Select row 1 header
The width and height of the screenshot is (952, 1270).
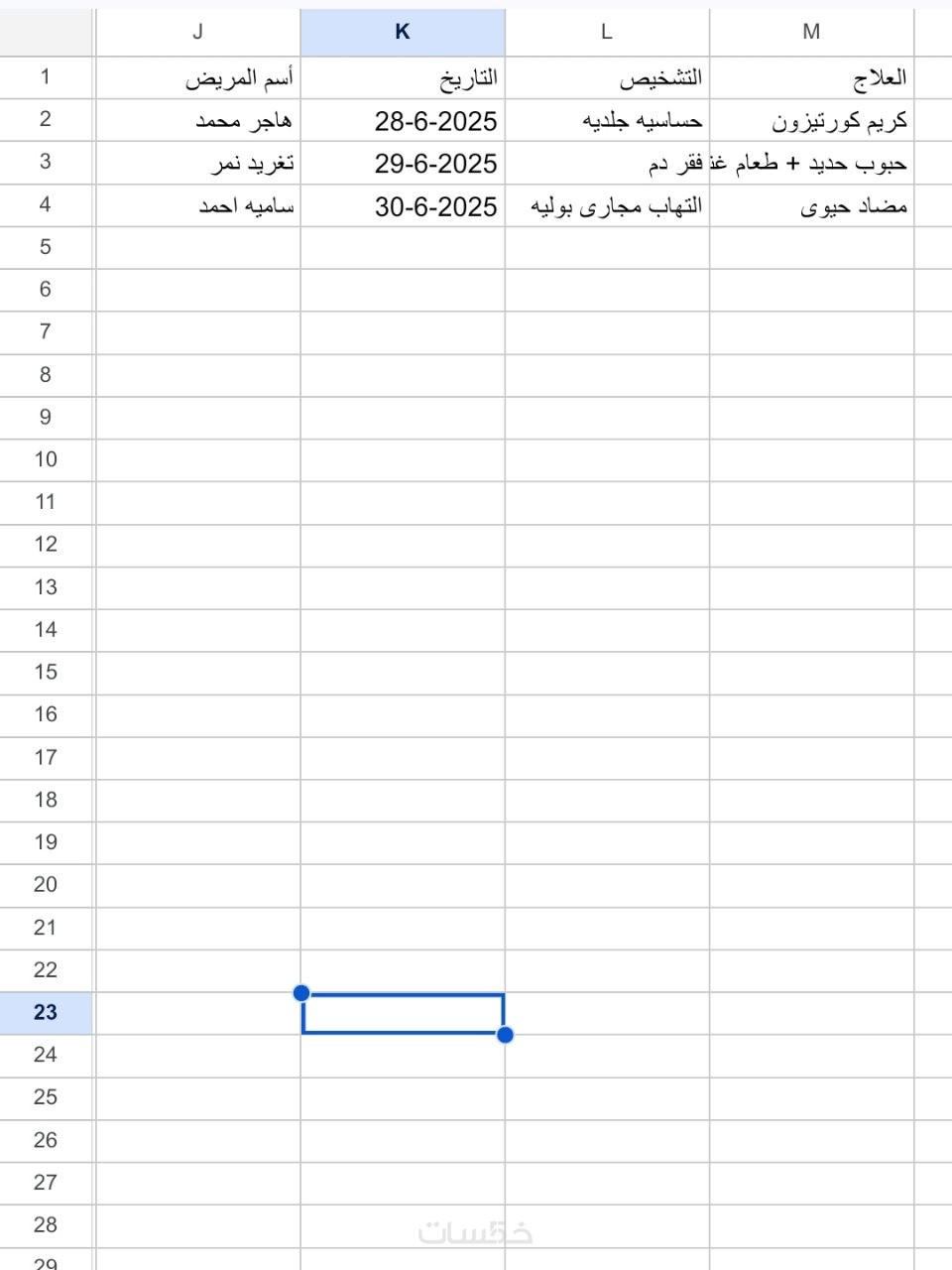46,76
